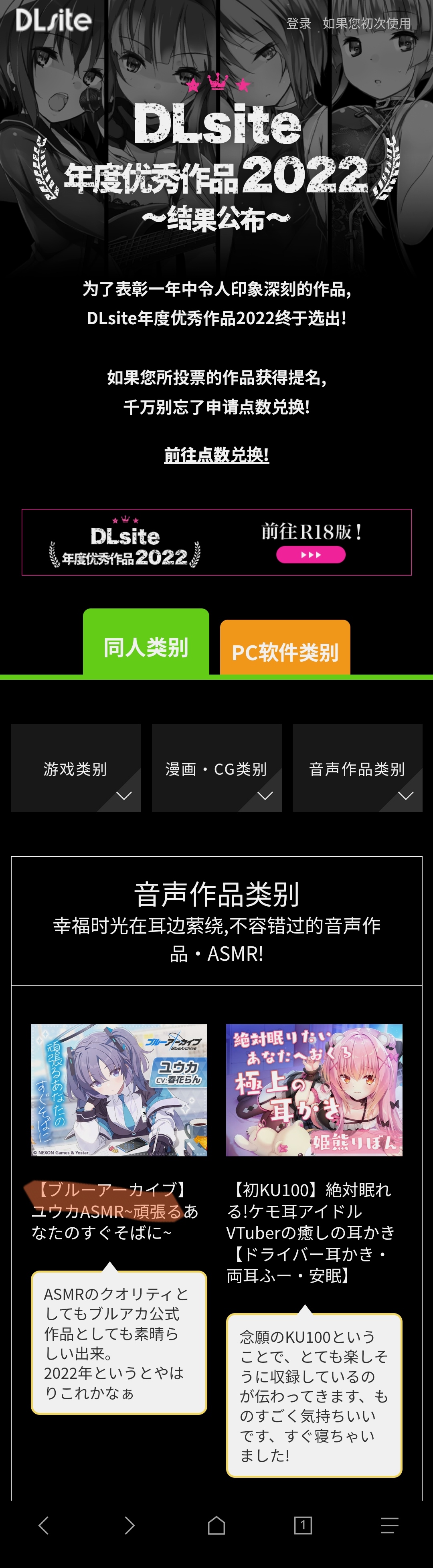
Task: Jump to the 漫画・CG类别 section
Action: tap(216, 768)
